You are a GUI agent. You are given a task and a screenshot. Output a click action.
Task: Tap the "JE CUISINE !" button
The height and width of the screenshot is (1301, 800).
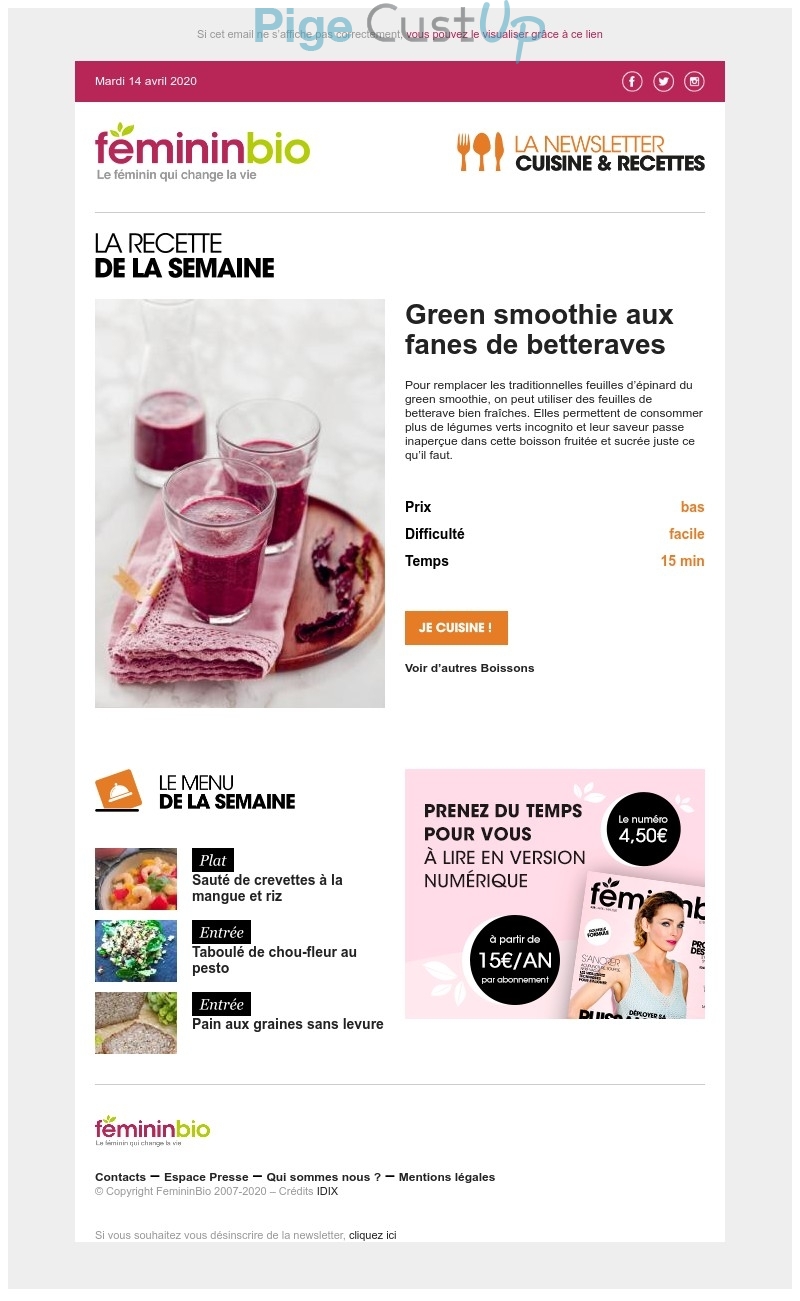coord(456,628)
